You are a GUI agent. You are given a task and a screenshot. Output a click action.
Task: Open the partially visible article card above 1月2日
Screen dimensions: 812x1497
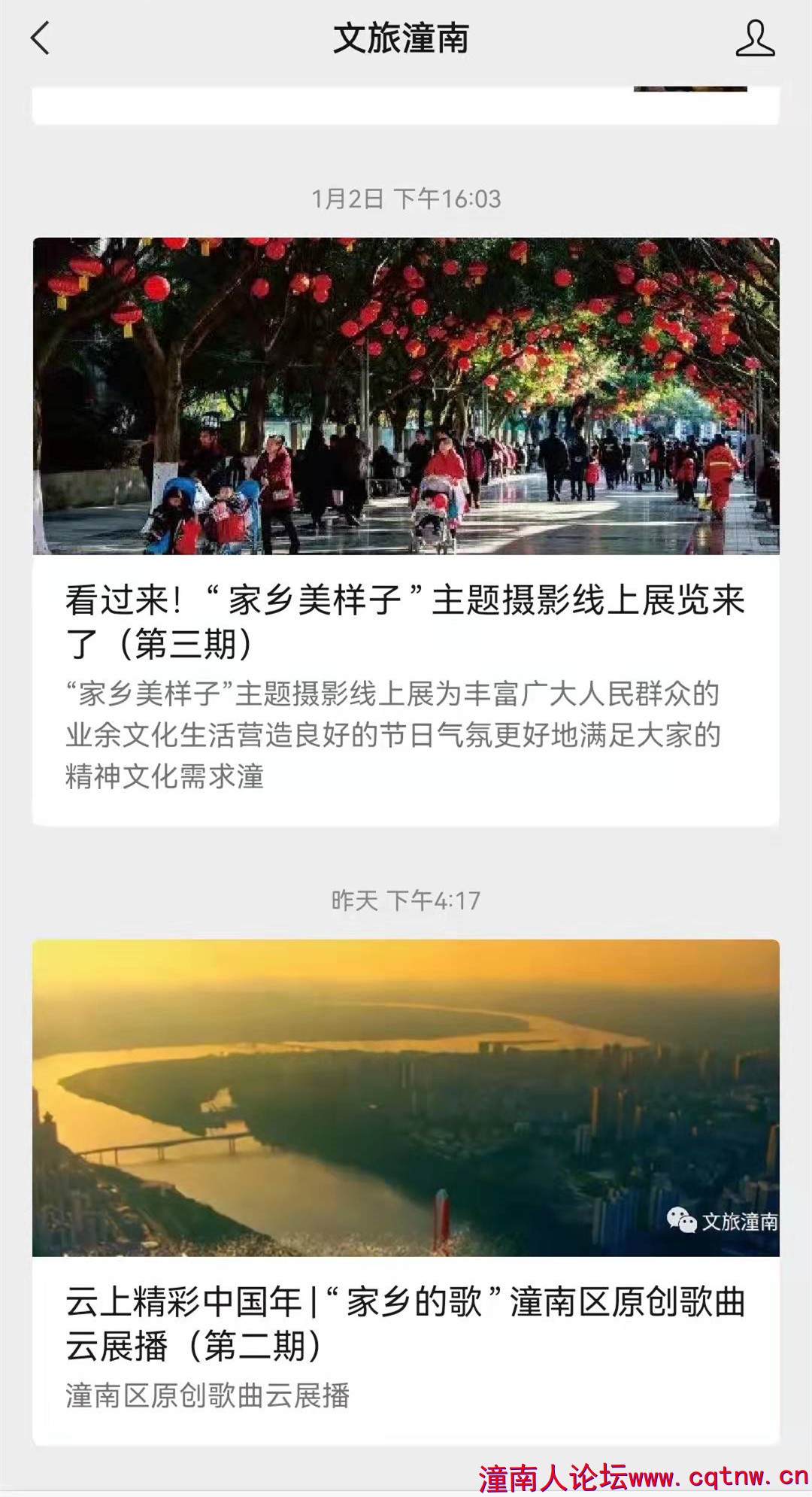pos(405,105)
